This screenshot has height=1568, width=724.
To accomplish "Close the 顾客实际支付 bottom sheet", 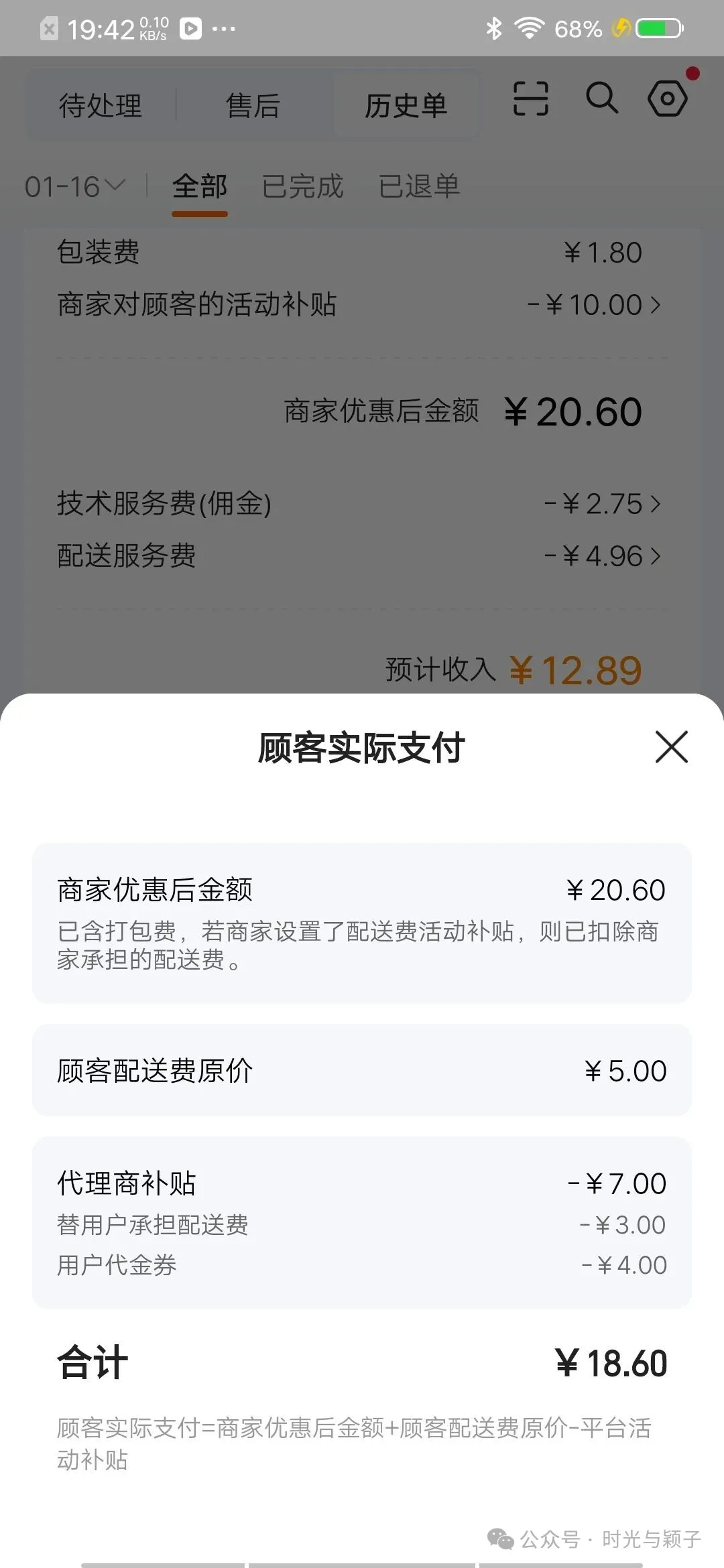I will (672, 747).
